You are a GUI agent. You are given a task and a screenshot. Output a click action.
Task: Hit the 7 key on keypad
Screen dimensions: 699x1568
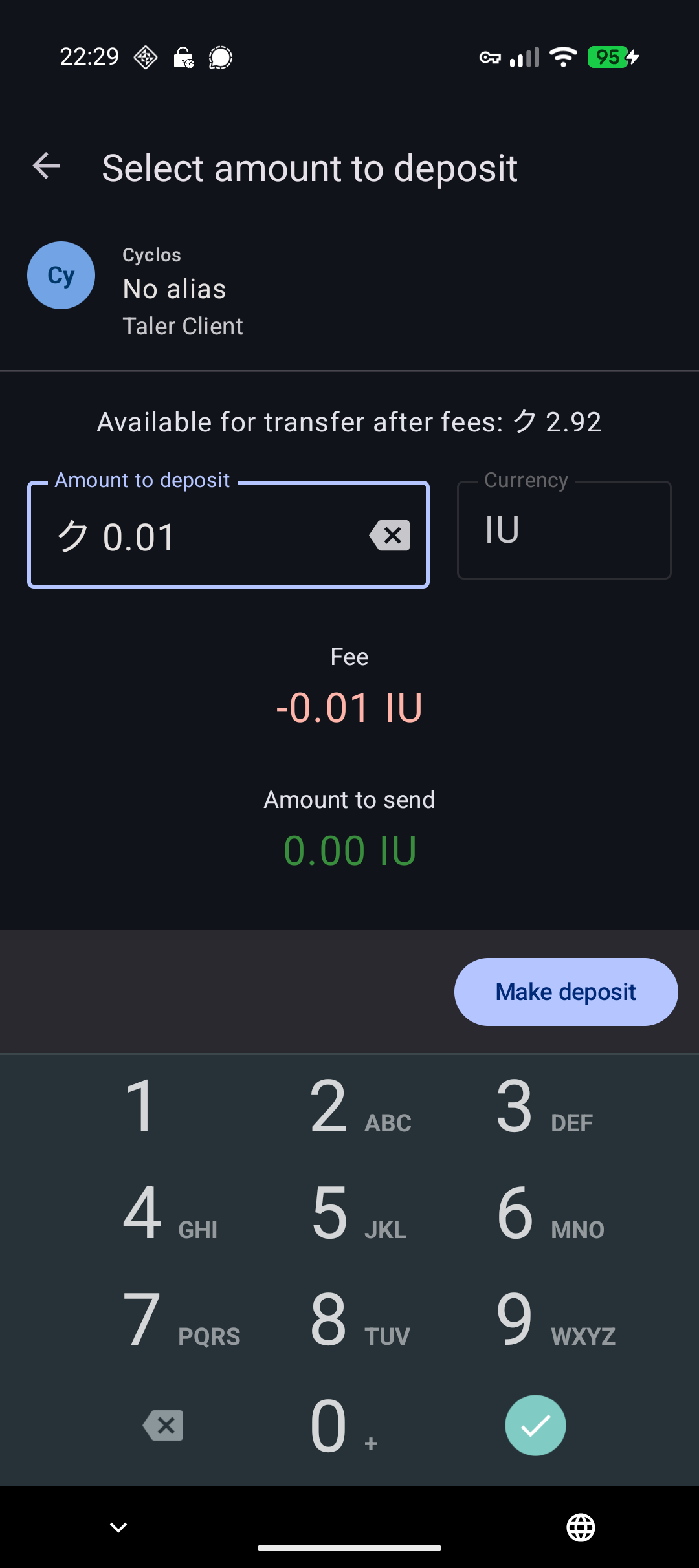(162, 1320)
